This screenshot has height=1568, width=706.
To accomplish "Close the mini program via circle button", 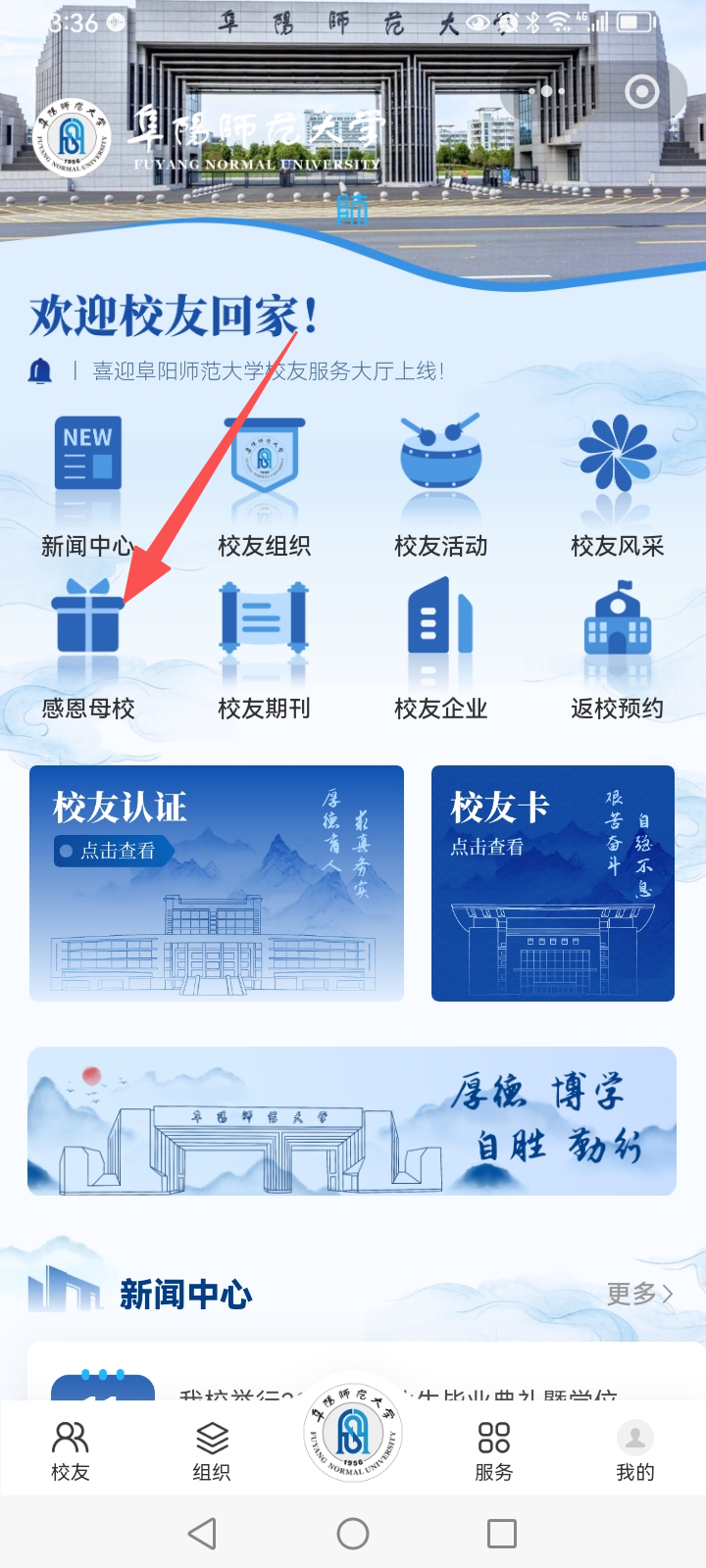I will tap(642, 92).
